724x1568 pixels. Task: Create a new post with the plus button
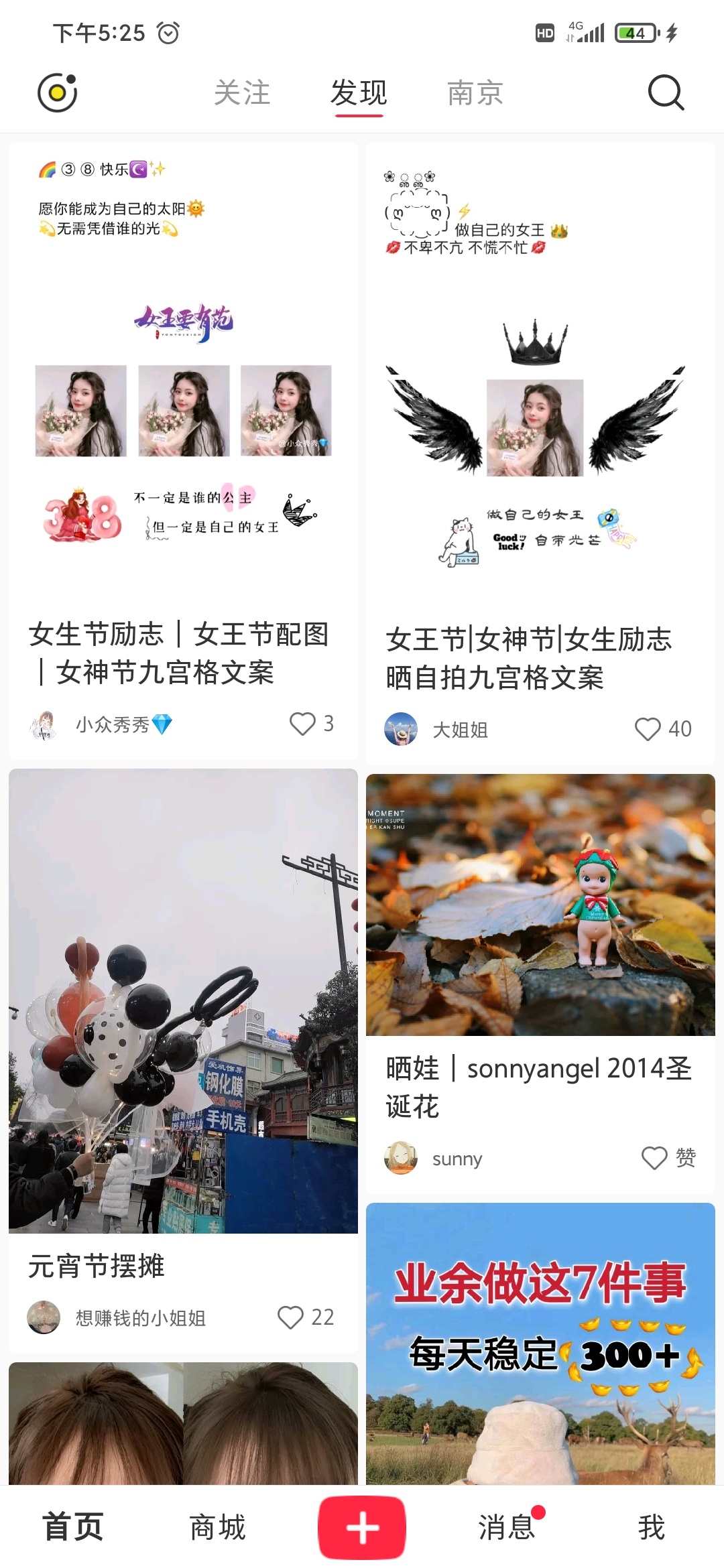[362, 1527]
